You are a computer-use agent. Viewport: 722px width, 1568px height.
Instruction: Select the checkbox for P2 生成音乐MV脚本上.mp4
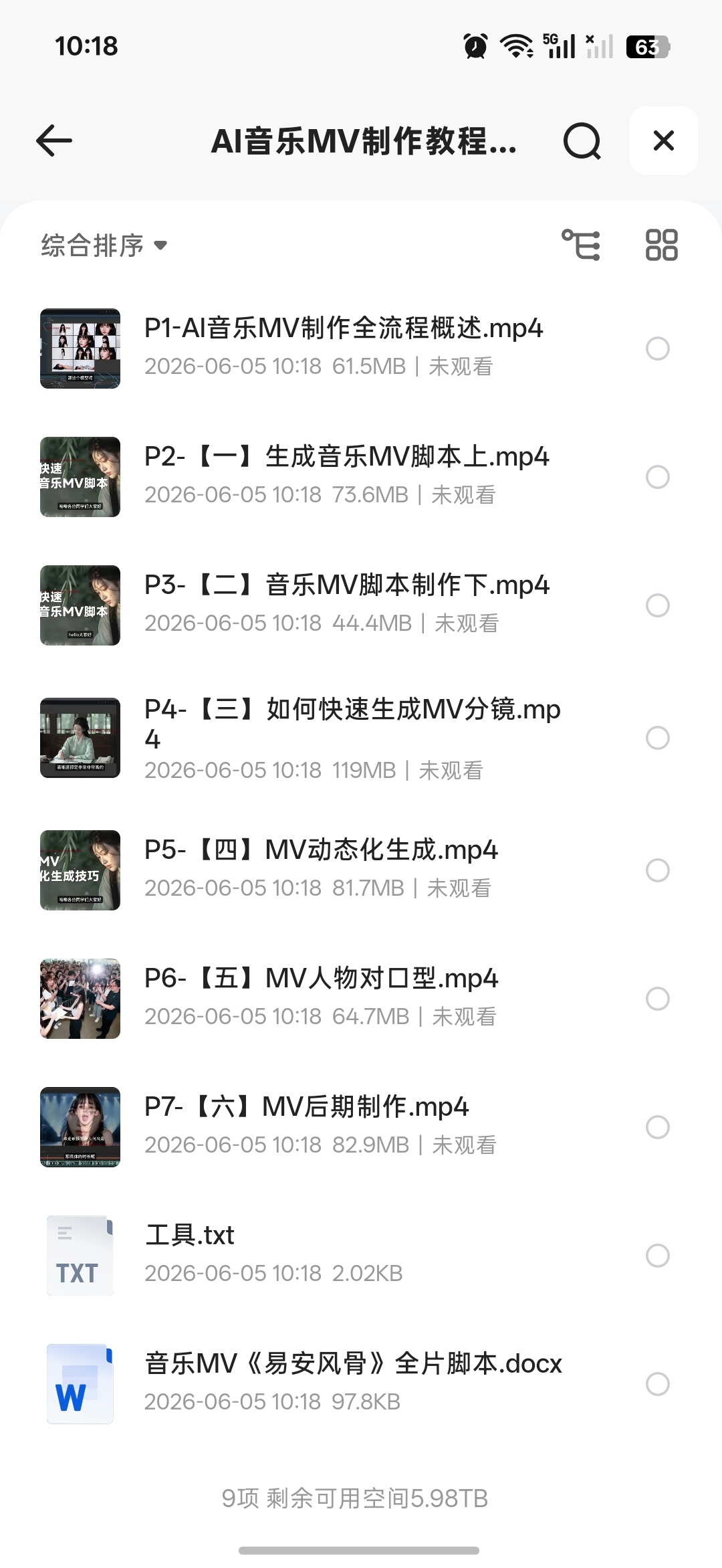658,477
